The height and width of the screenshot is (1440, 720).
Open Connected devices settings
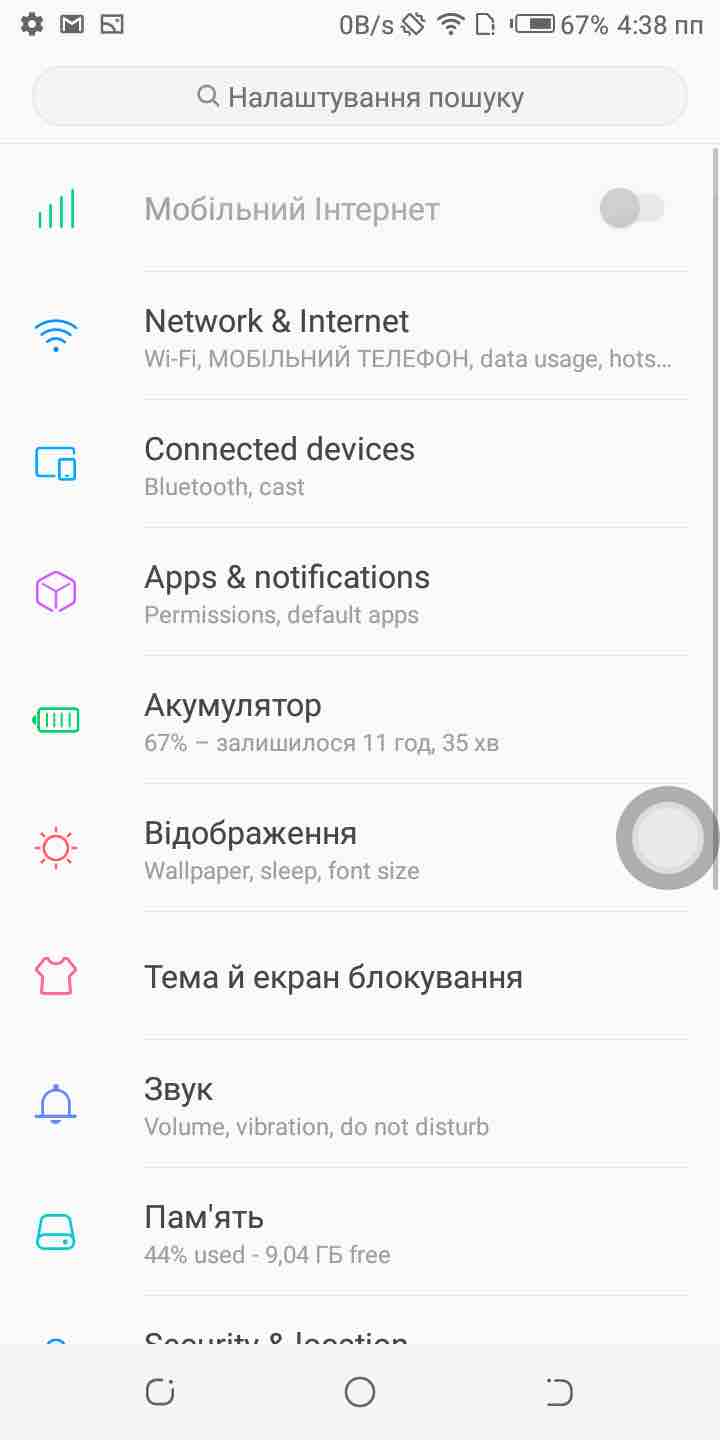tap(360, 466)
